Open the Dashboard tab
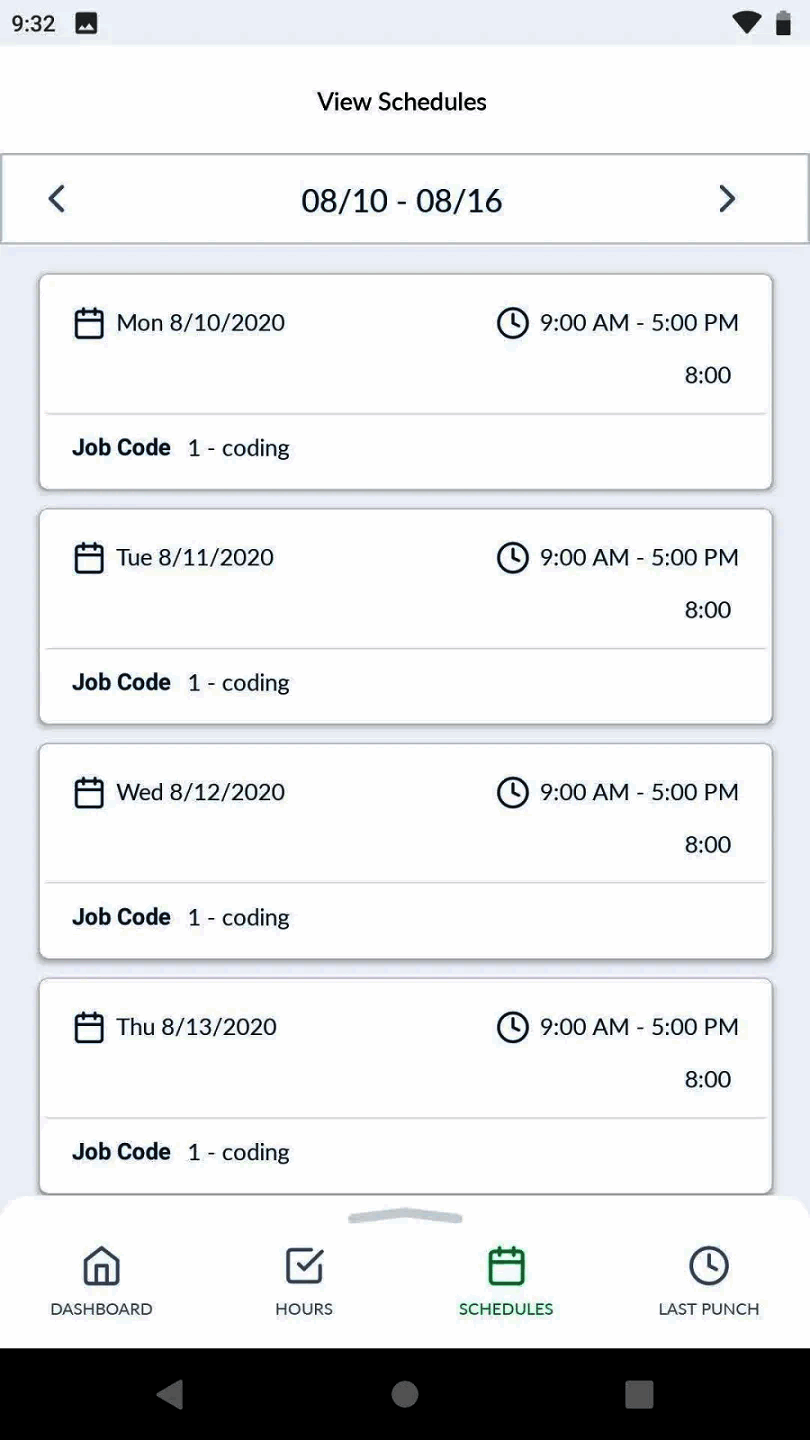Screen dimensions: 810x1440 (x=101, y=1280)
